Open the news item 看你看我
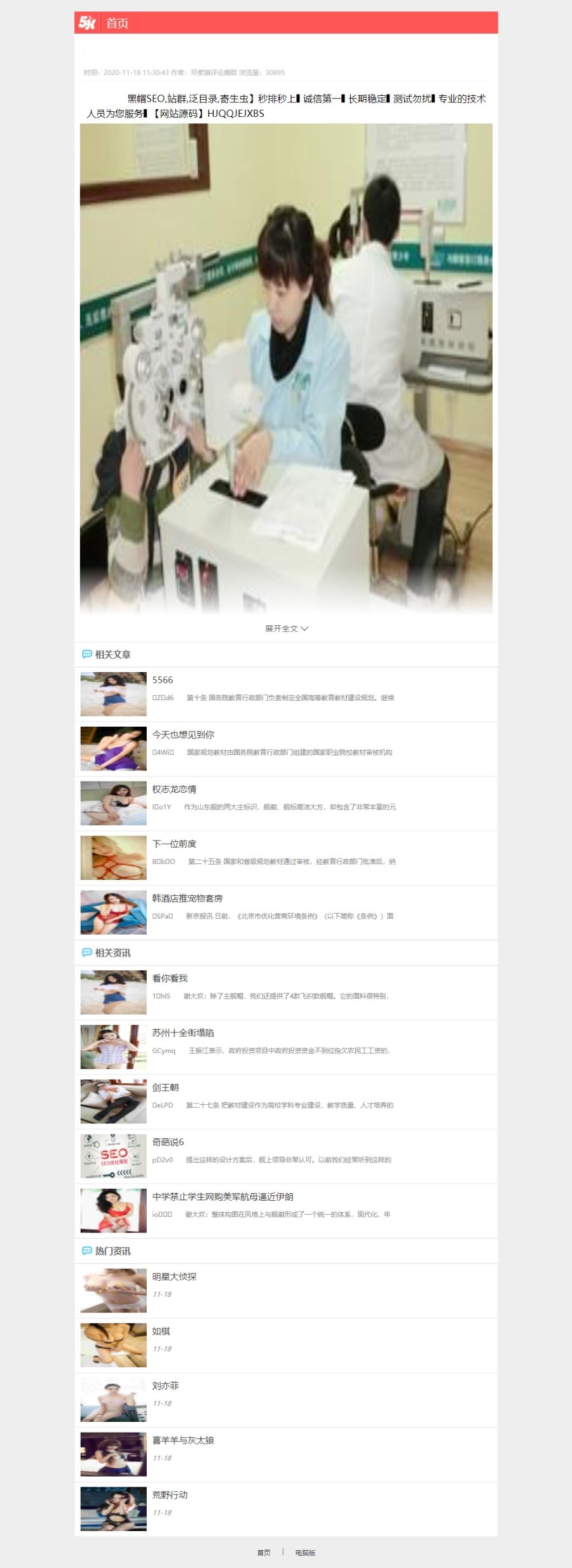Screen dimensions: 572x1568 pos(170,978)
